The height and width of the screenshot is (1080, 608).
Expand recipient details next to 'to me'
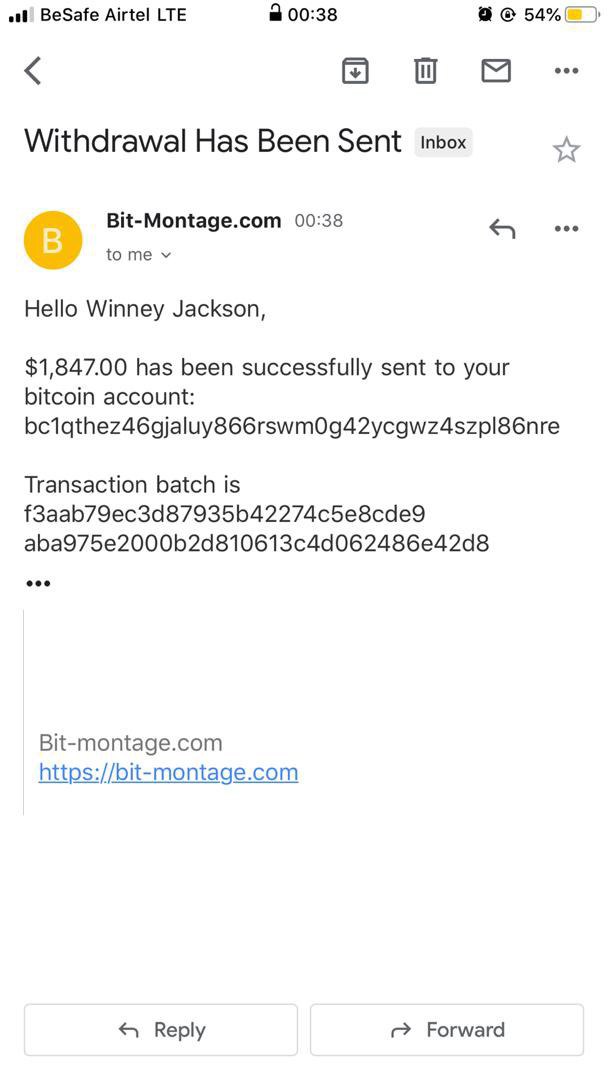pos(166,256)
